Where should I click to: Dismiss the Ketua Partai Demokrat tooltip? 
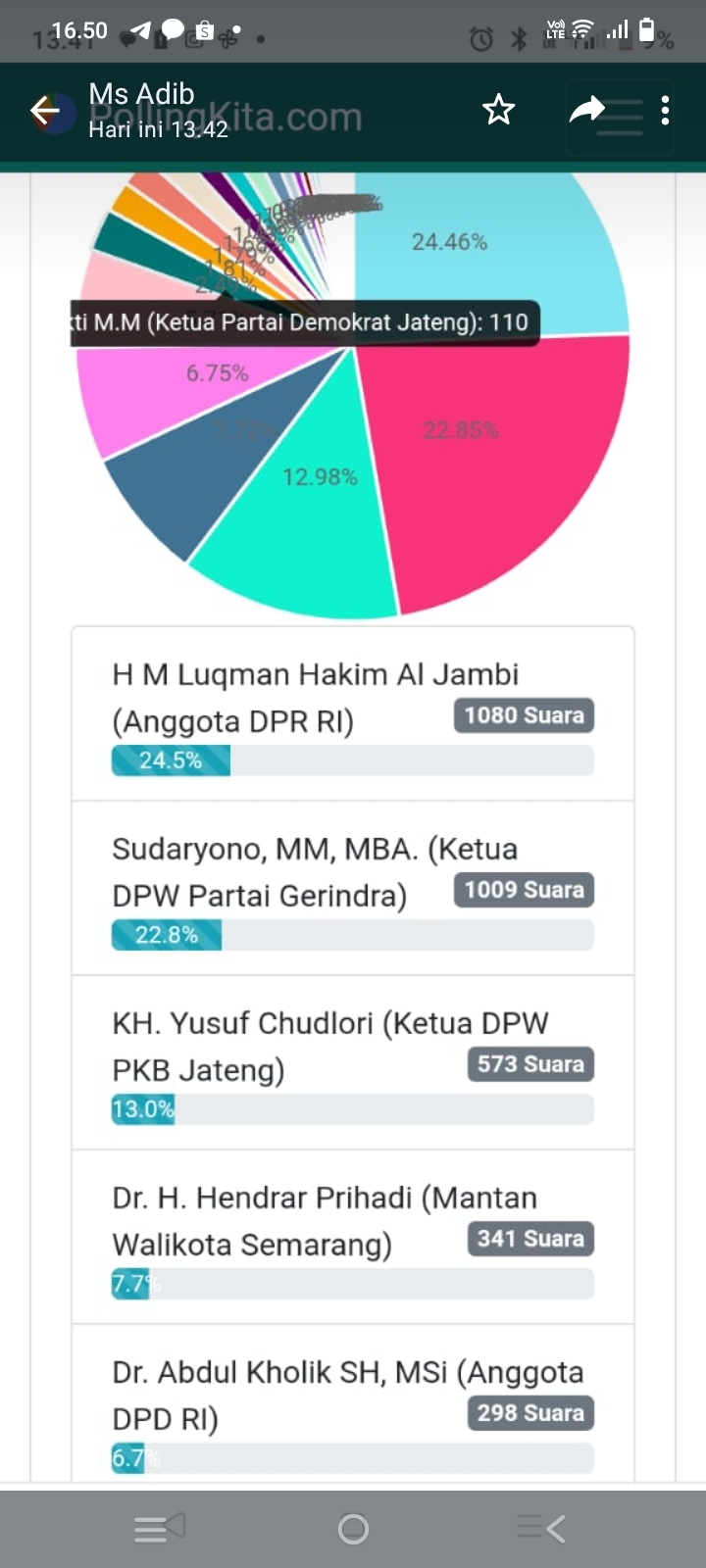304,321
